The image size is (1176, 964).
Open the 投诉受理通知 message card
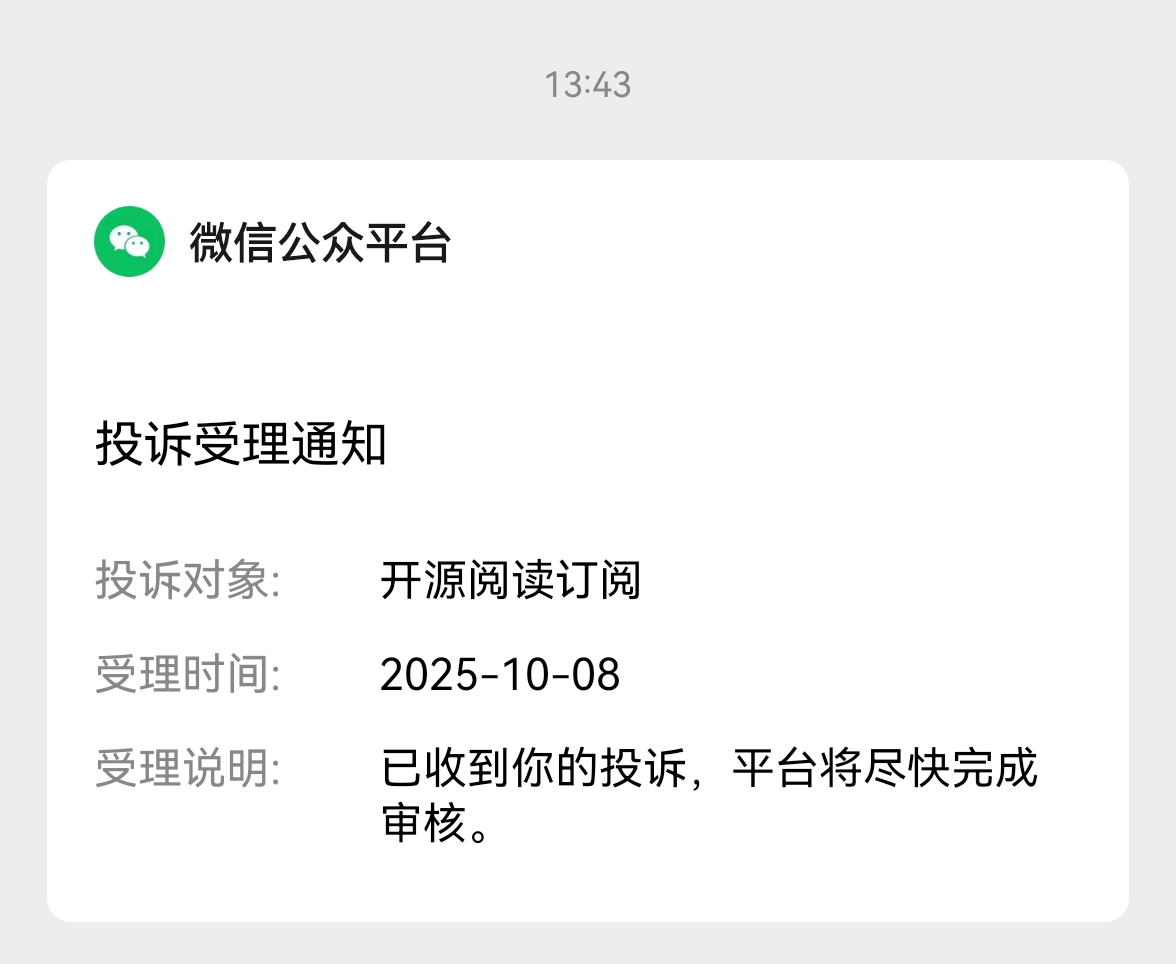(587, 540)
